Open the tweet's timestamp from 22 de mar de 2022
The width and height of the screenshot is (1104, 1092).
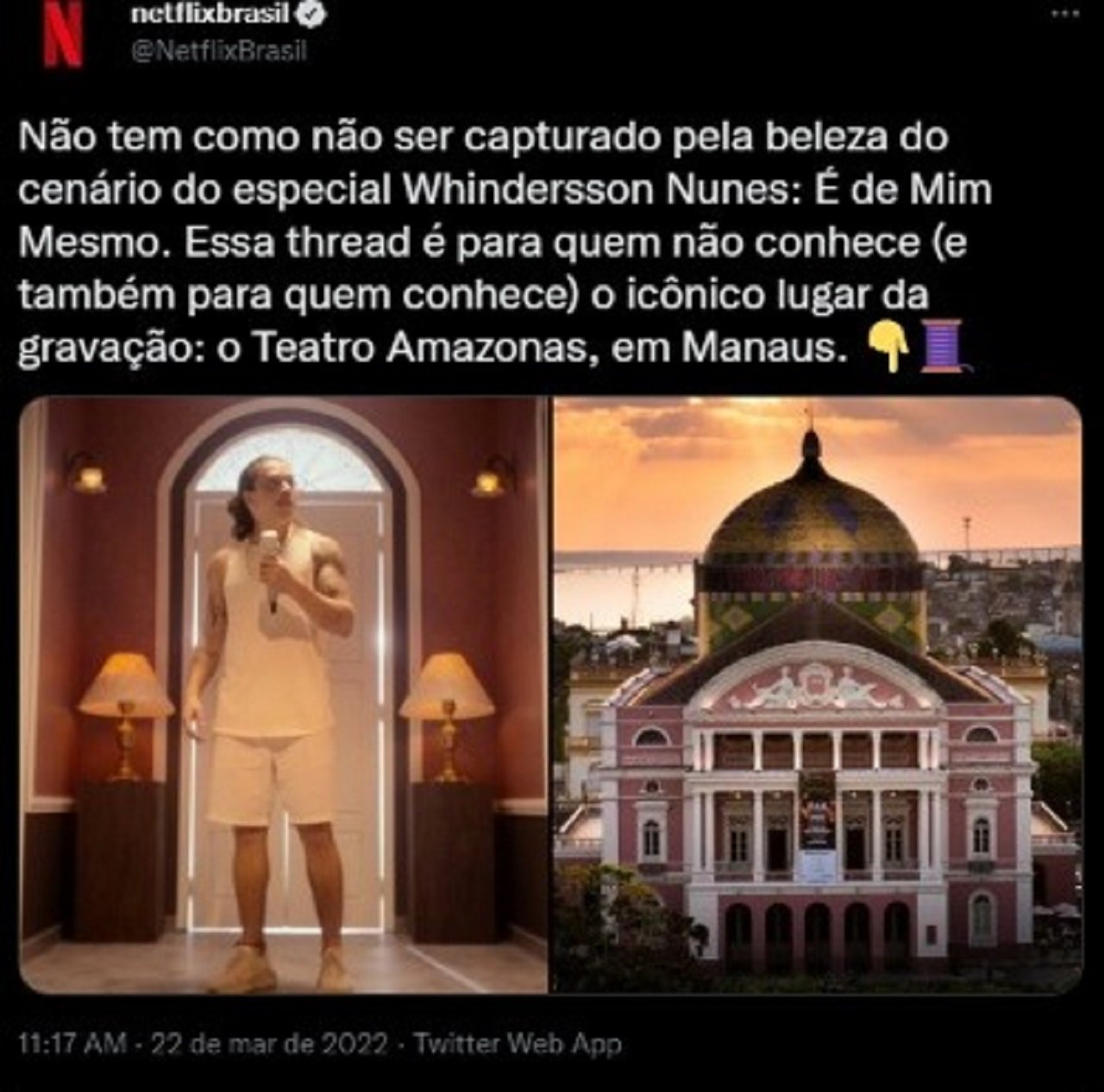[x=203, y=1044]
